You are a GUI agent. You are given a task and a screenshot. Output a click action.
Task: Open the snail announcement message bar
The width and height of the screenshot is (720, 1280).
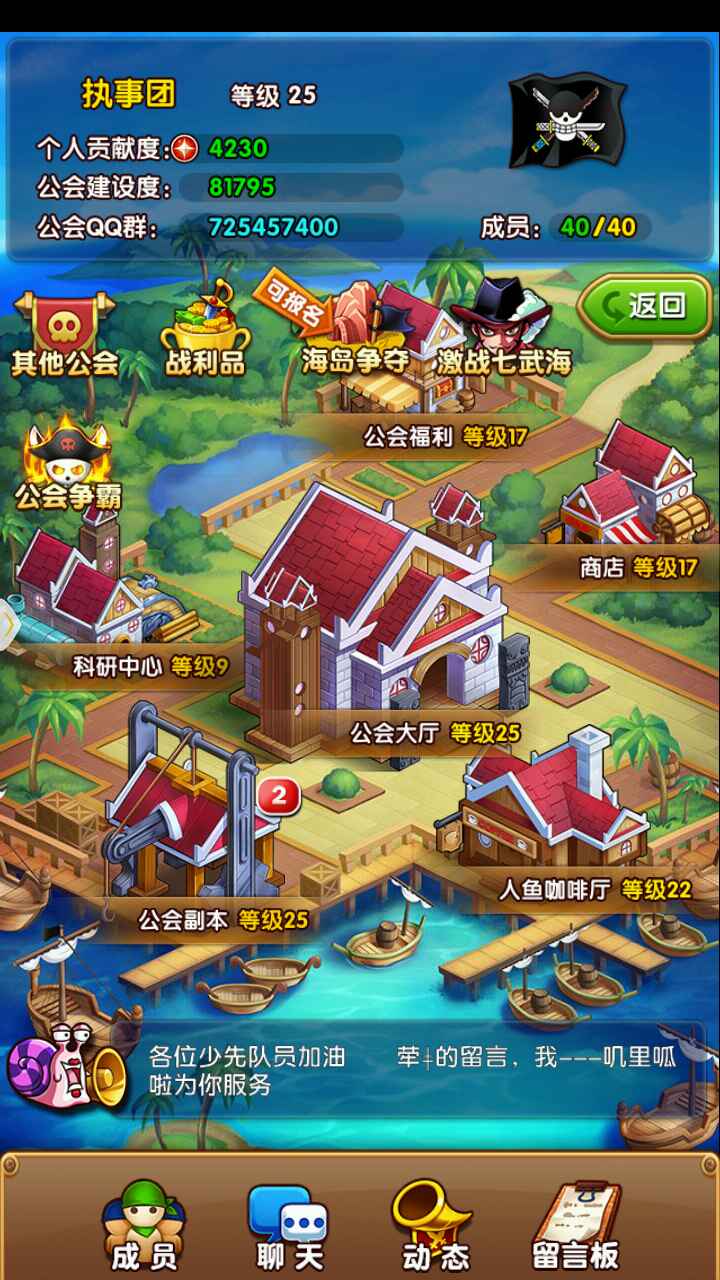[400, 1070]
